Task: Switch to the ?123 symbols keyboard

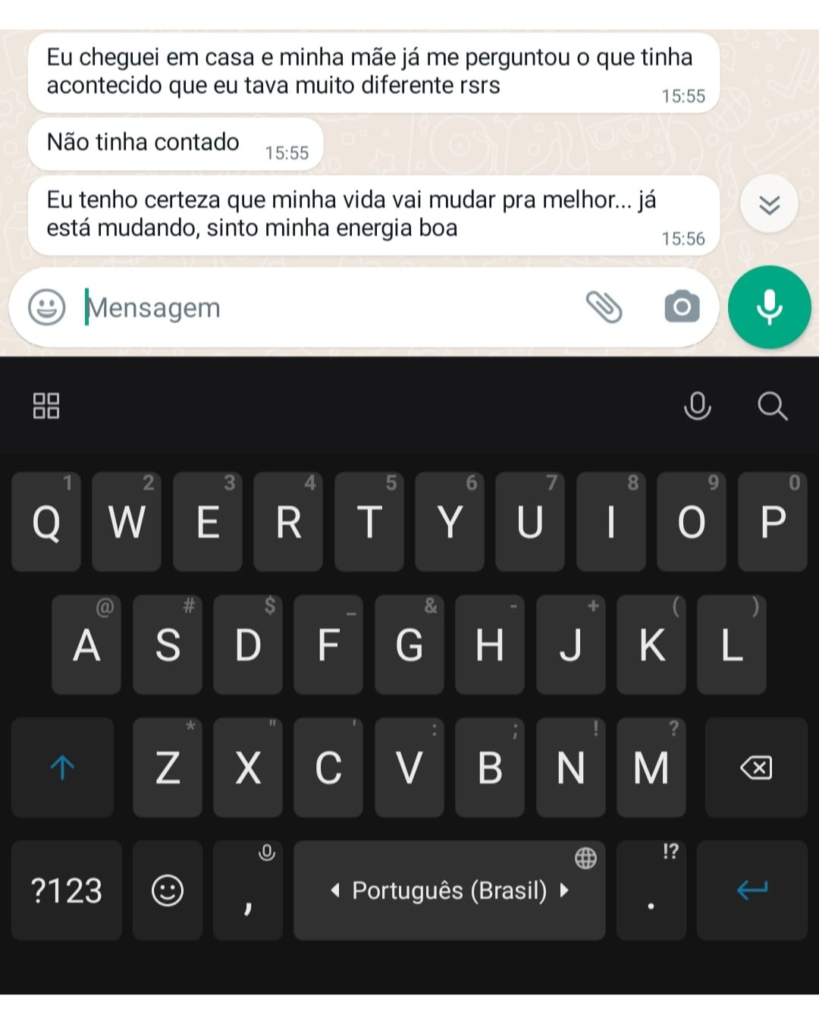Action: tap(66, 890)
